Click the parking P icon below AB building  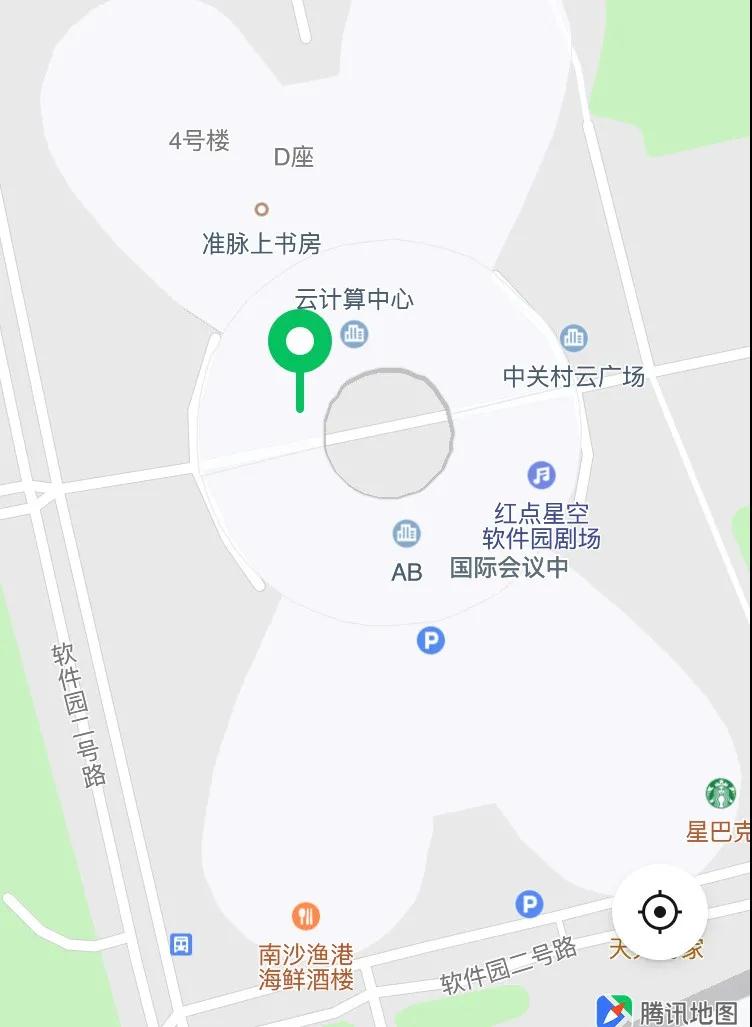click(428, 642)
